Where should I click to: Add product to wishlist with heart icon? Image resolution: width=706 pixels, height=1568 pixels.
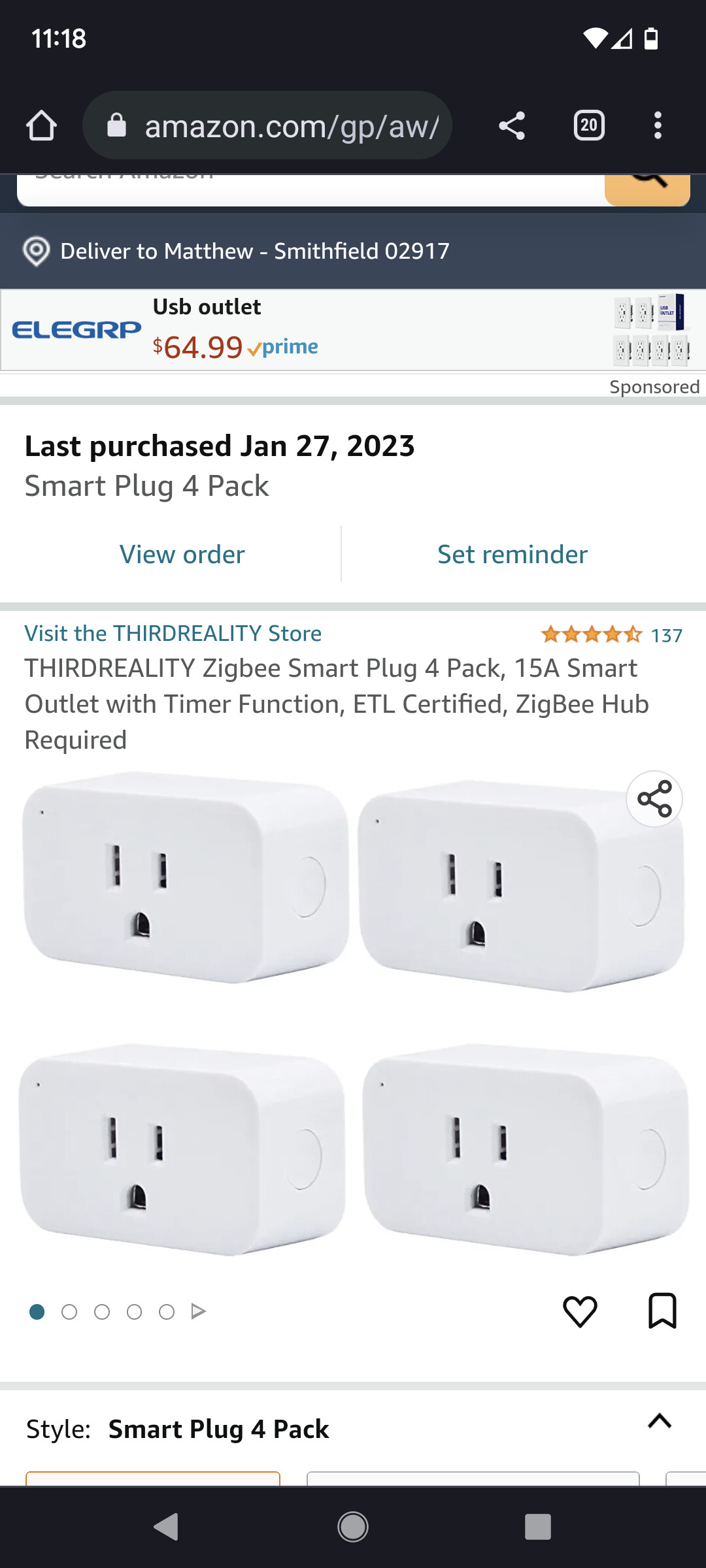[x=580, y=1311]
